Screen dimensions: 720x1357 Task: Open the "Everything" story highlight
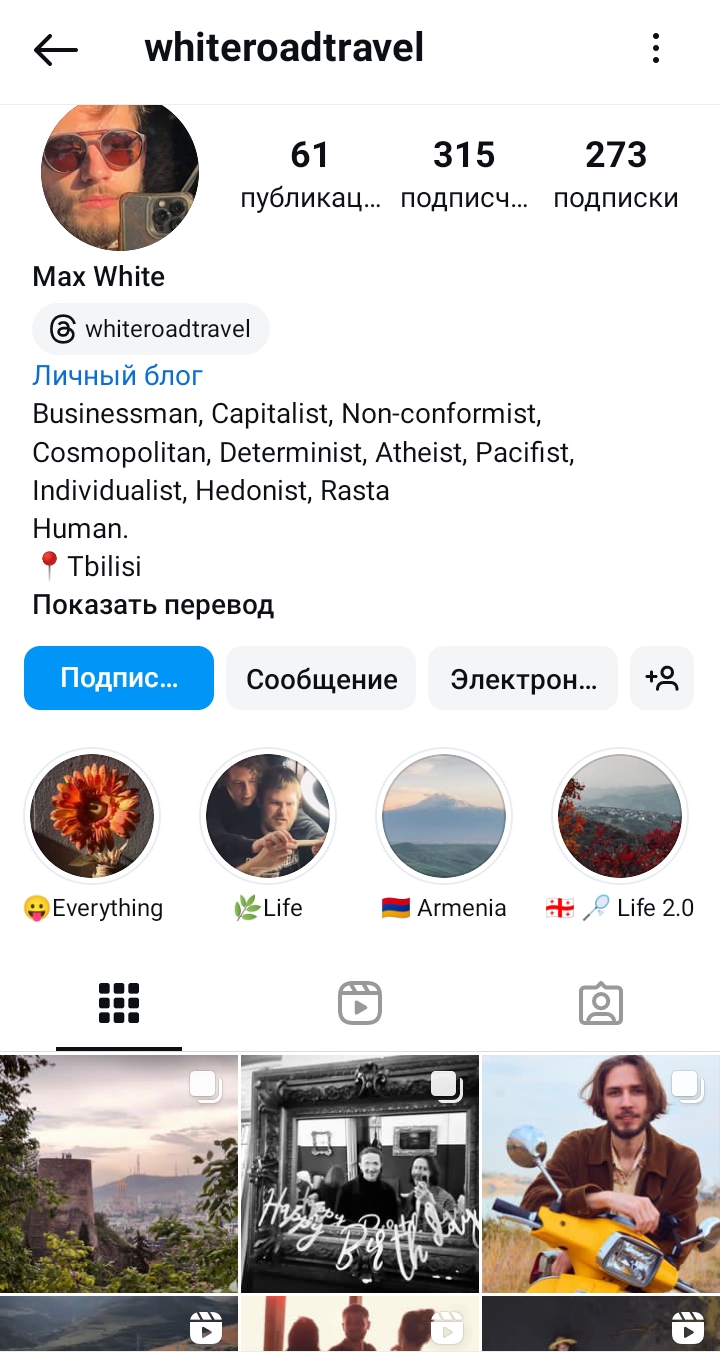92,816
